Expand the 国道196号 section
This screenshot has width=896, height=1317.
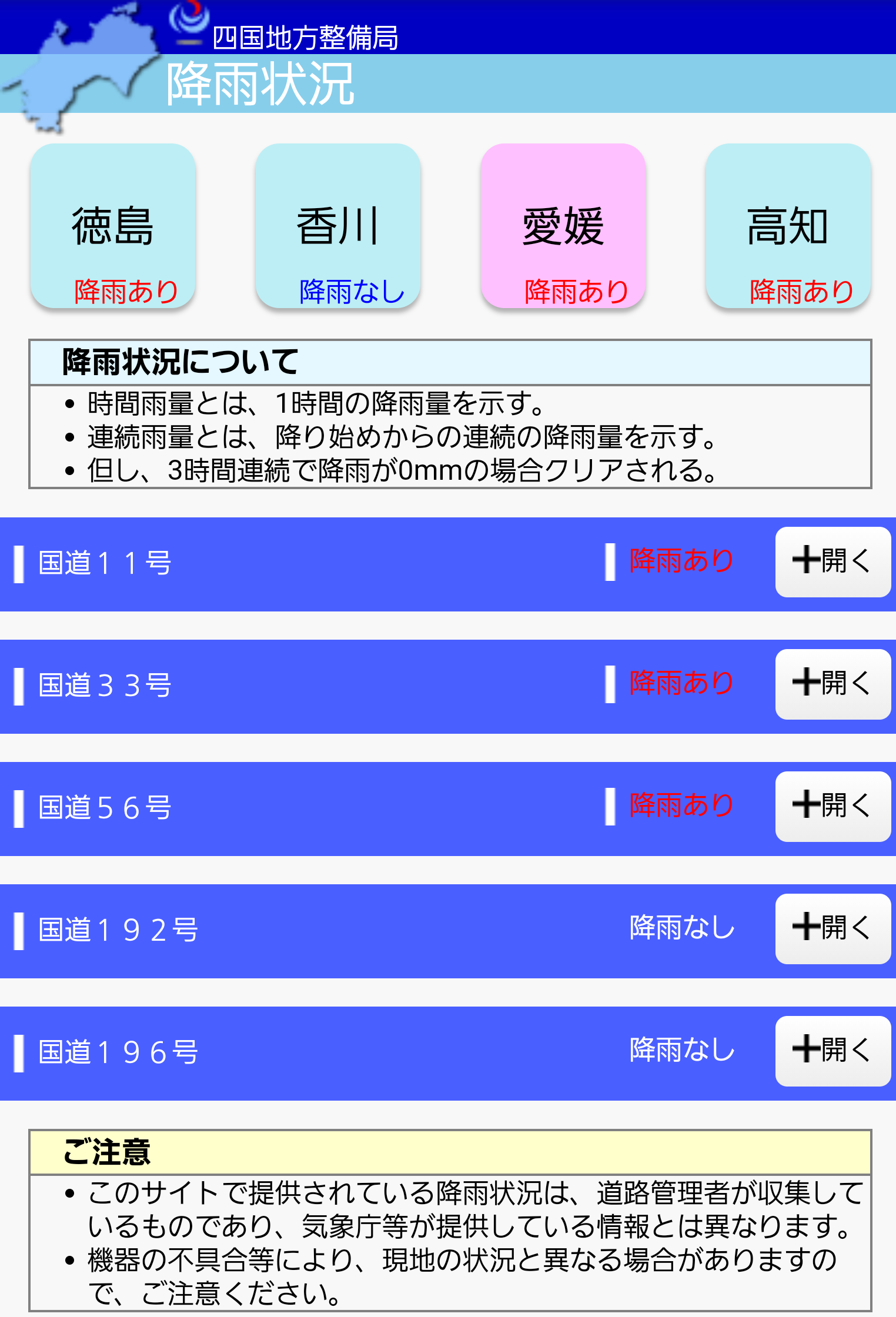833,1051
